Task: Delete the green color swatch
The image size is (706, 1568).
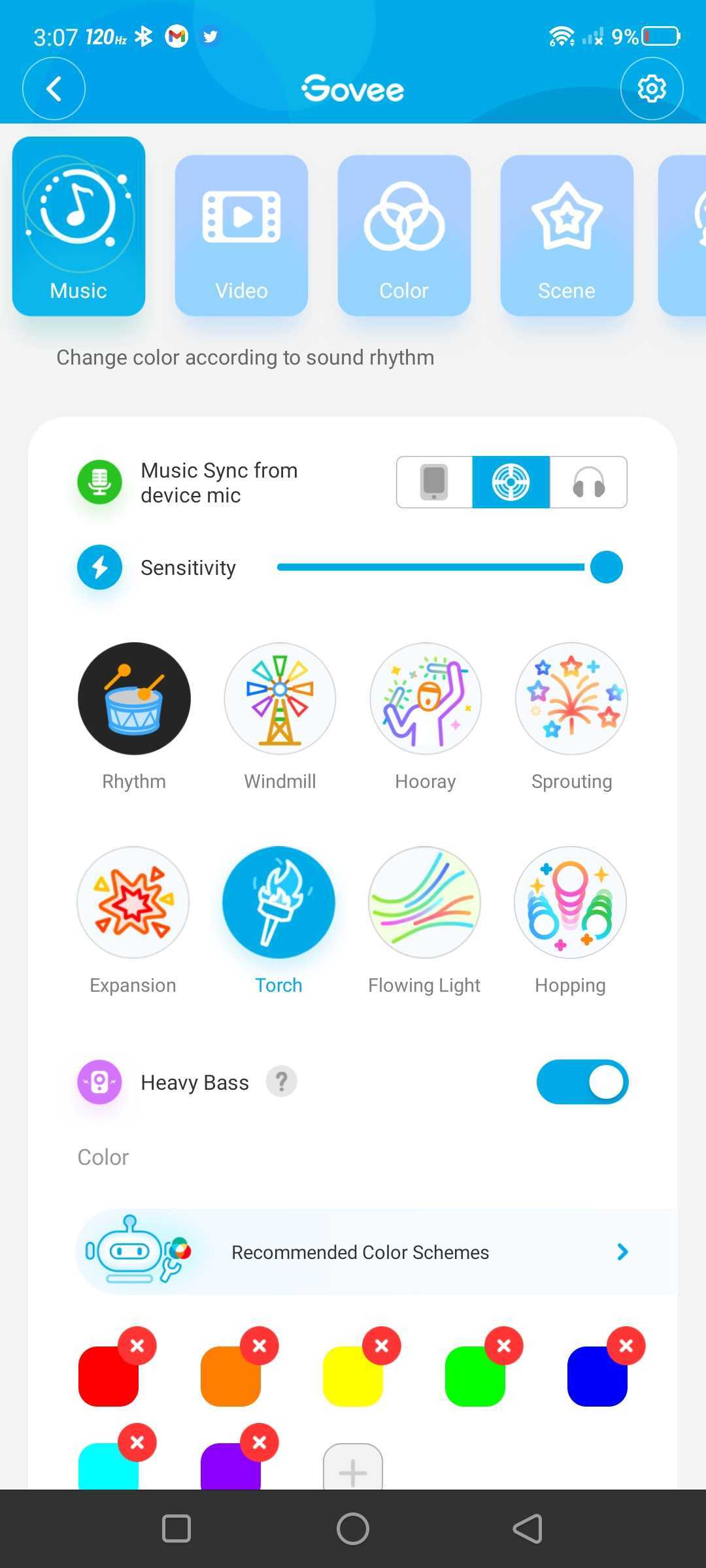Action: point(503,1346)
